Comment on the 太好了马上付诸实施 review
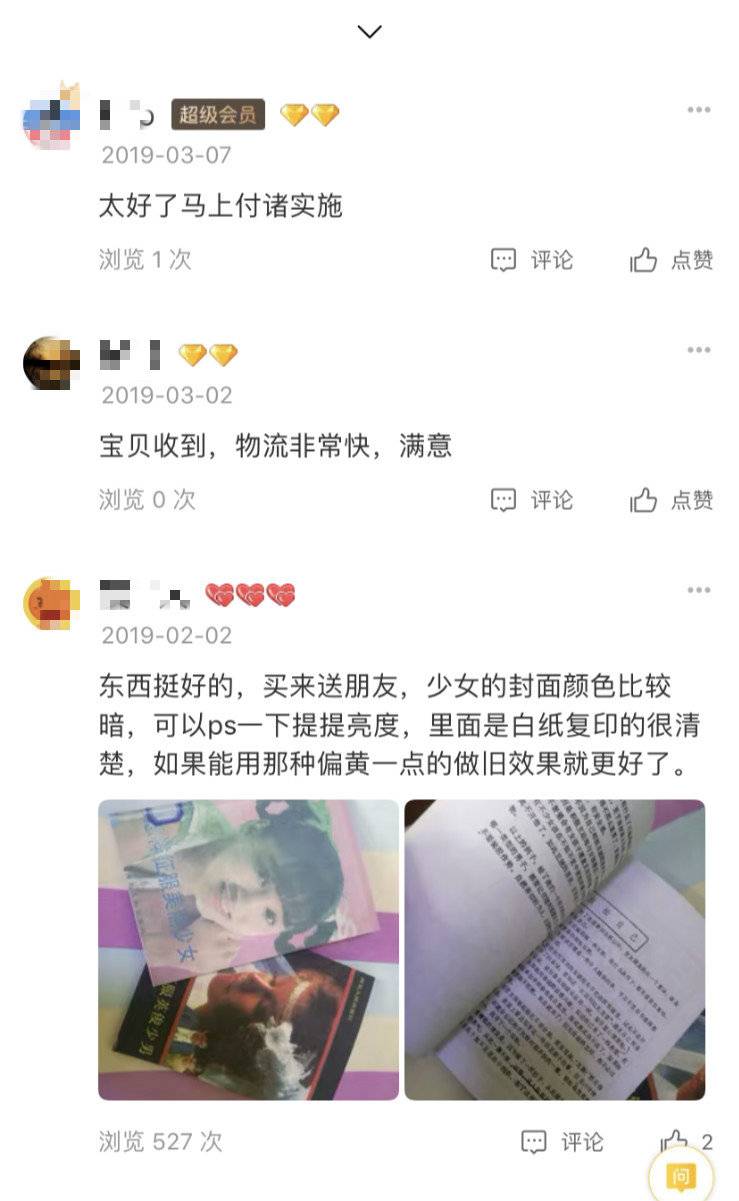This screenshot has height=1201, width=739. click(x=532, y=260)
